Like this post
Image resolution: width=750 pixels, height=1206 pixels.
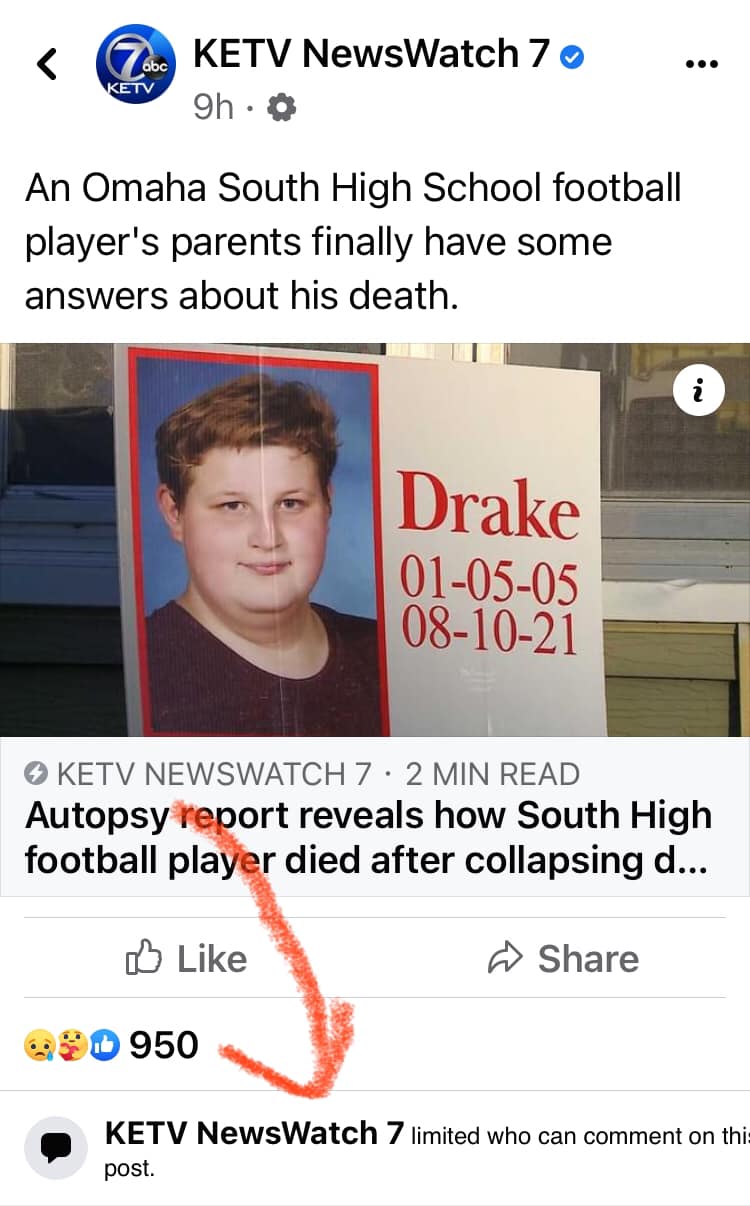[186, 958]
